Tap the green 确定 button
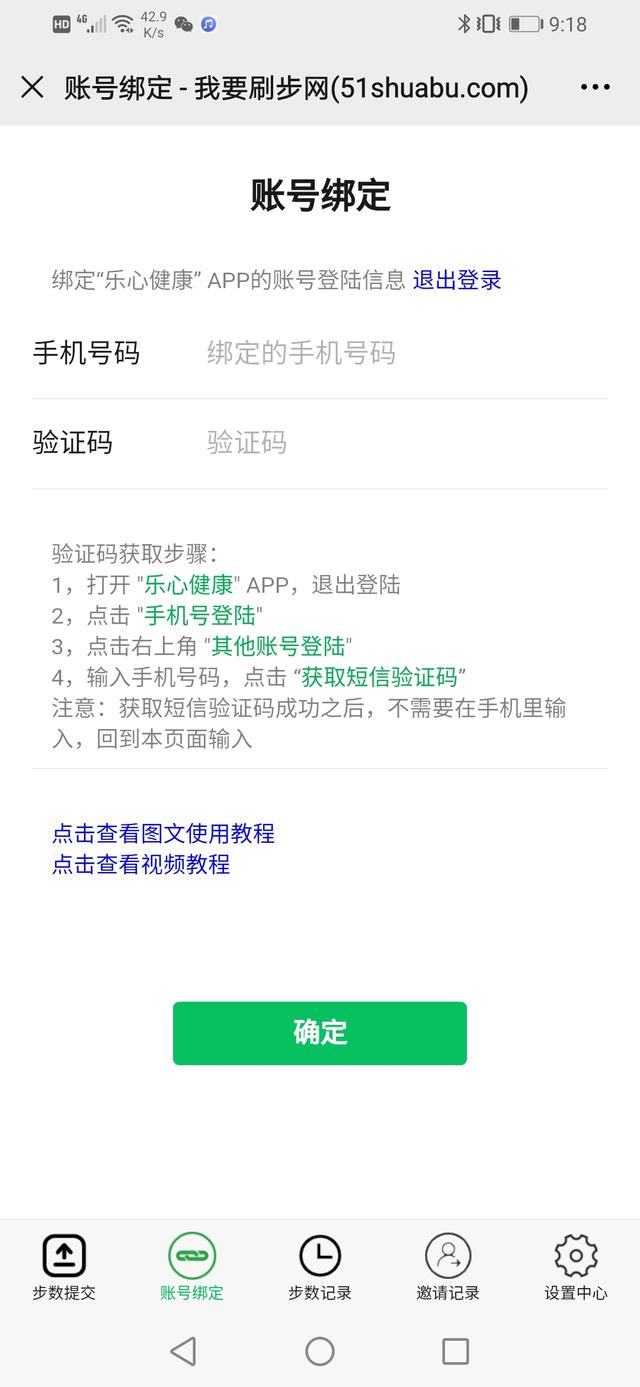 click(x=320, y=1033)
